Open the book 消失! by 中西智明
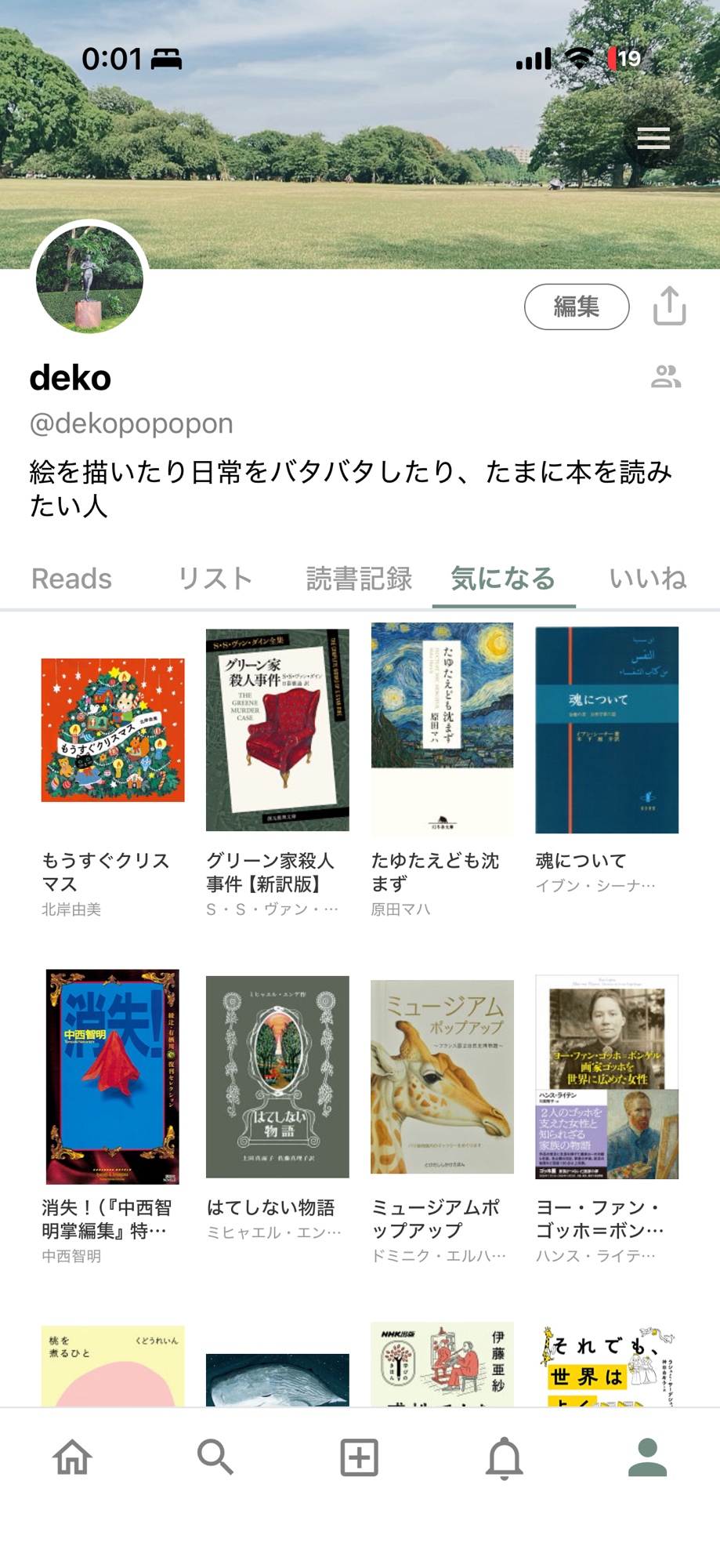This screenshot has height=1568, width=720. point(113,1076)
